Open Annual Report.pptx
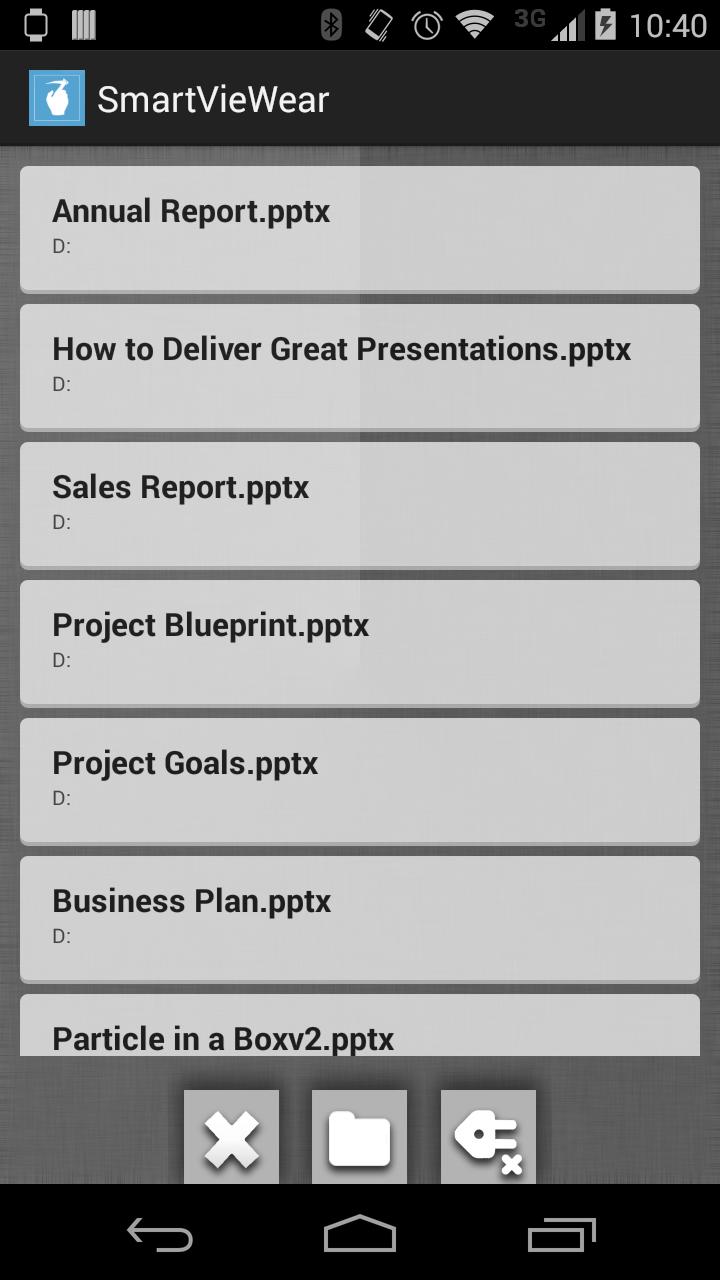 click(x=359, y=228)
